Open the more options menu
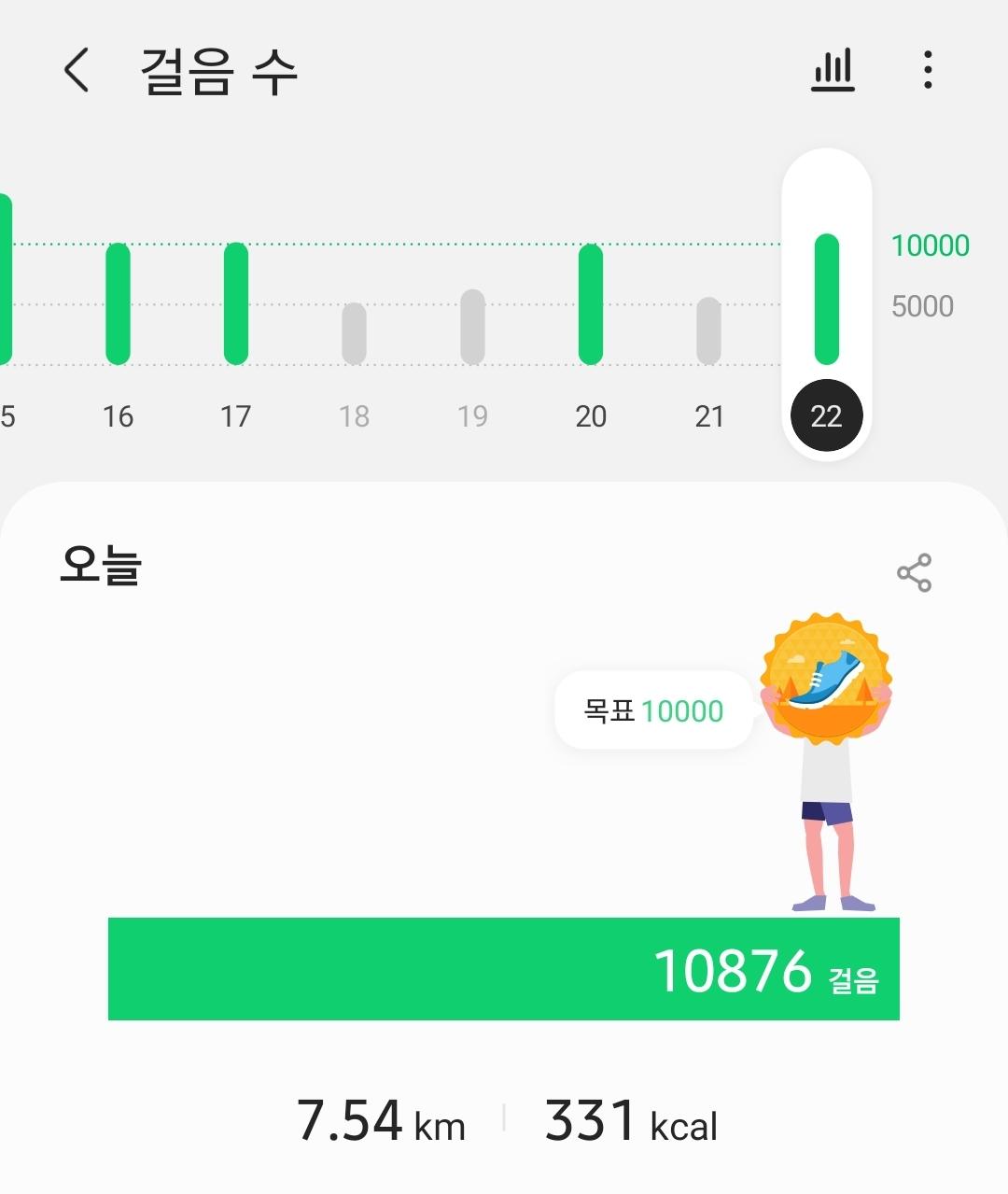Screen dimensions: 1008x1194 pyautogui.click(x=927, y=70)
